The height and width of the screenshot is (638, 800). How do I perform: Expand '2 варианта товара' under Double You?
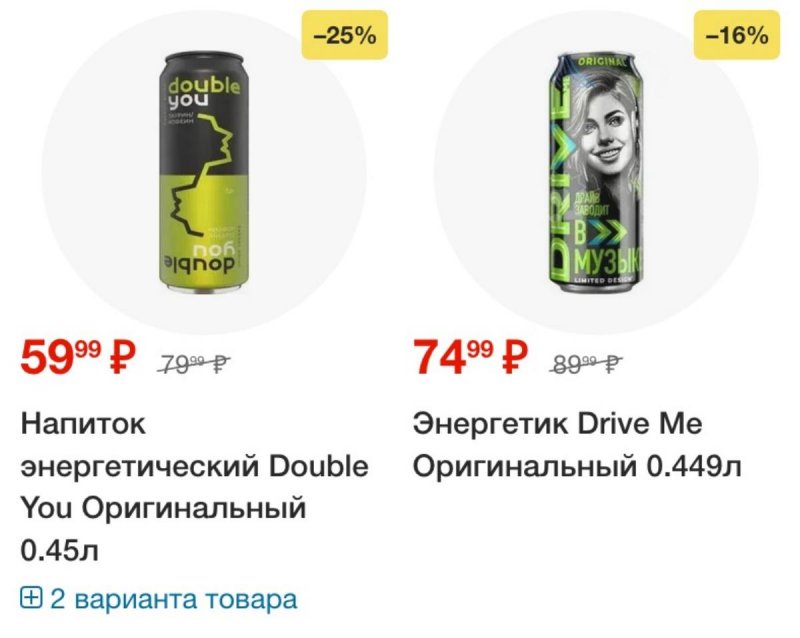tap(159, 599)
